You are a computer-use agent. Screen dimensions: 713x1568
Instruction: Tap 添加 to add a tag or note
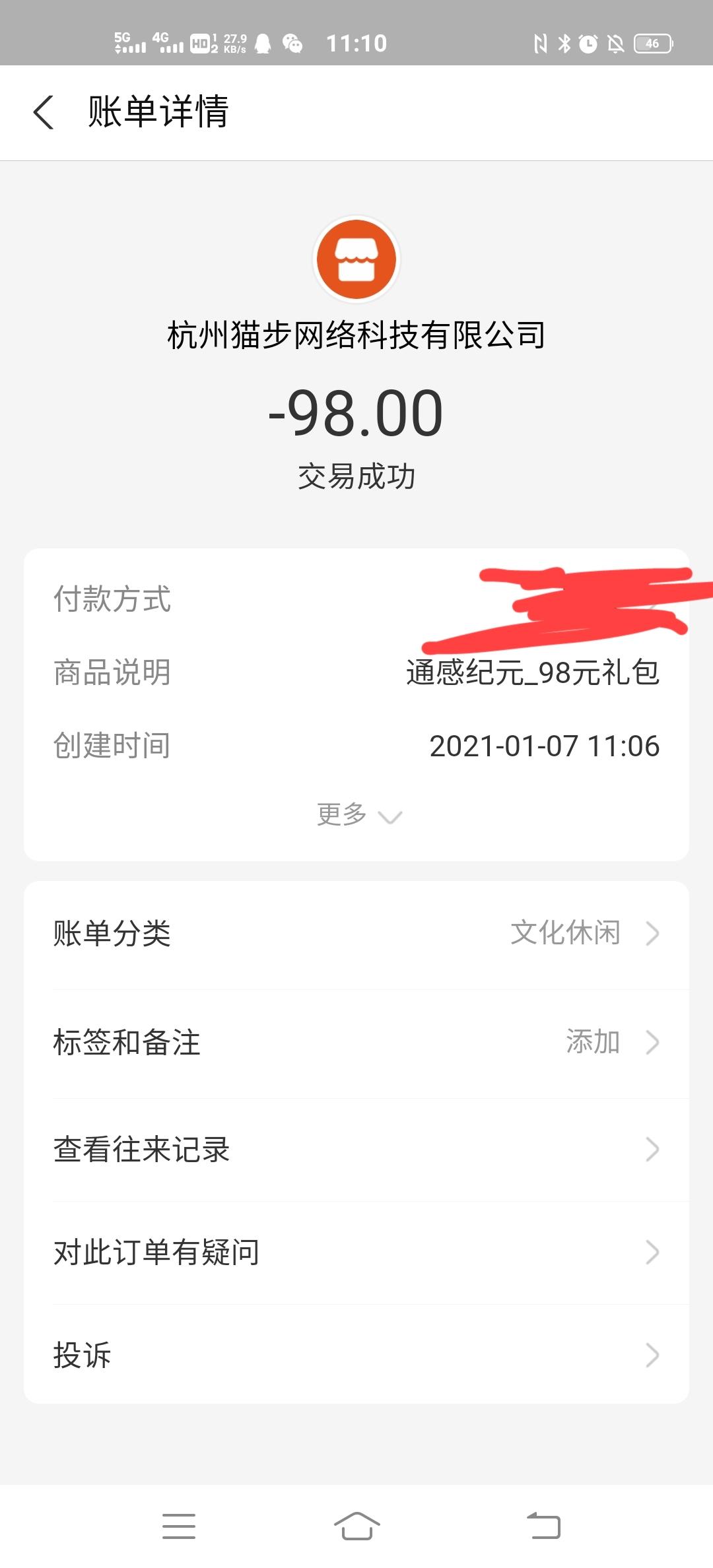point(593,1041)
